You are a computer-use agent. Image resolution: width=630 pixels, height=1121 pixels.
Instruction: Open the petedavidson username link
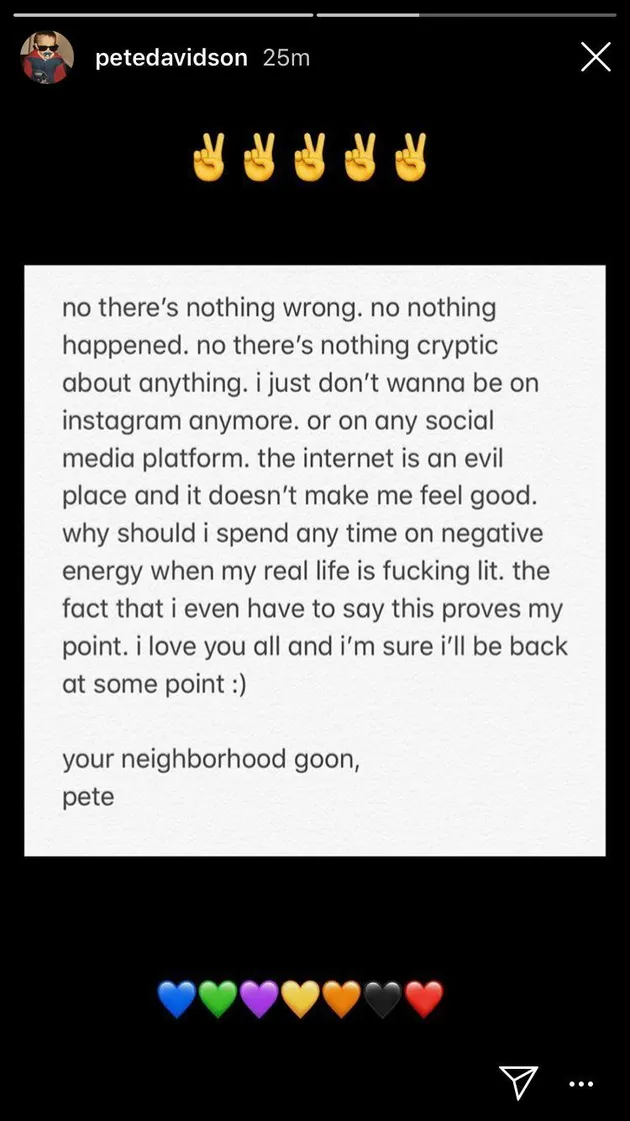pos(171,58)
